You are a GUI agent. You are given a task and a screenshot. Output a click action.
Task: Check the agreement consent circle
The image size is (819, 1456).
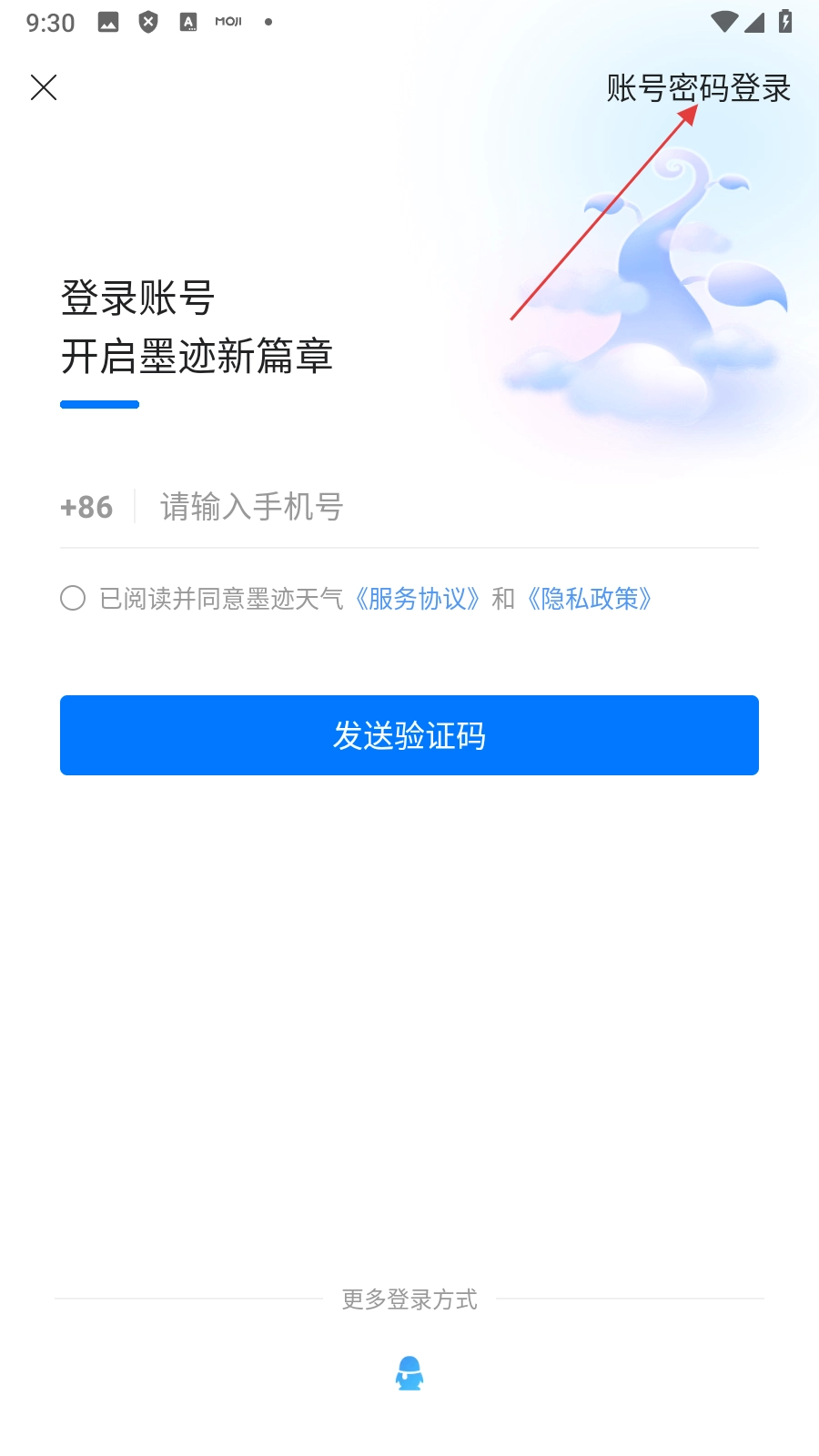(x=73, y=598)
